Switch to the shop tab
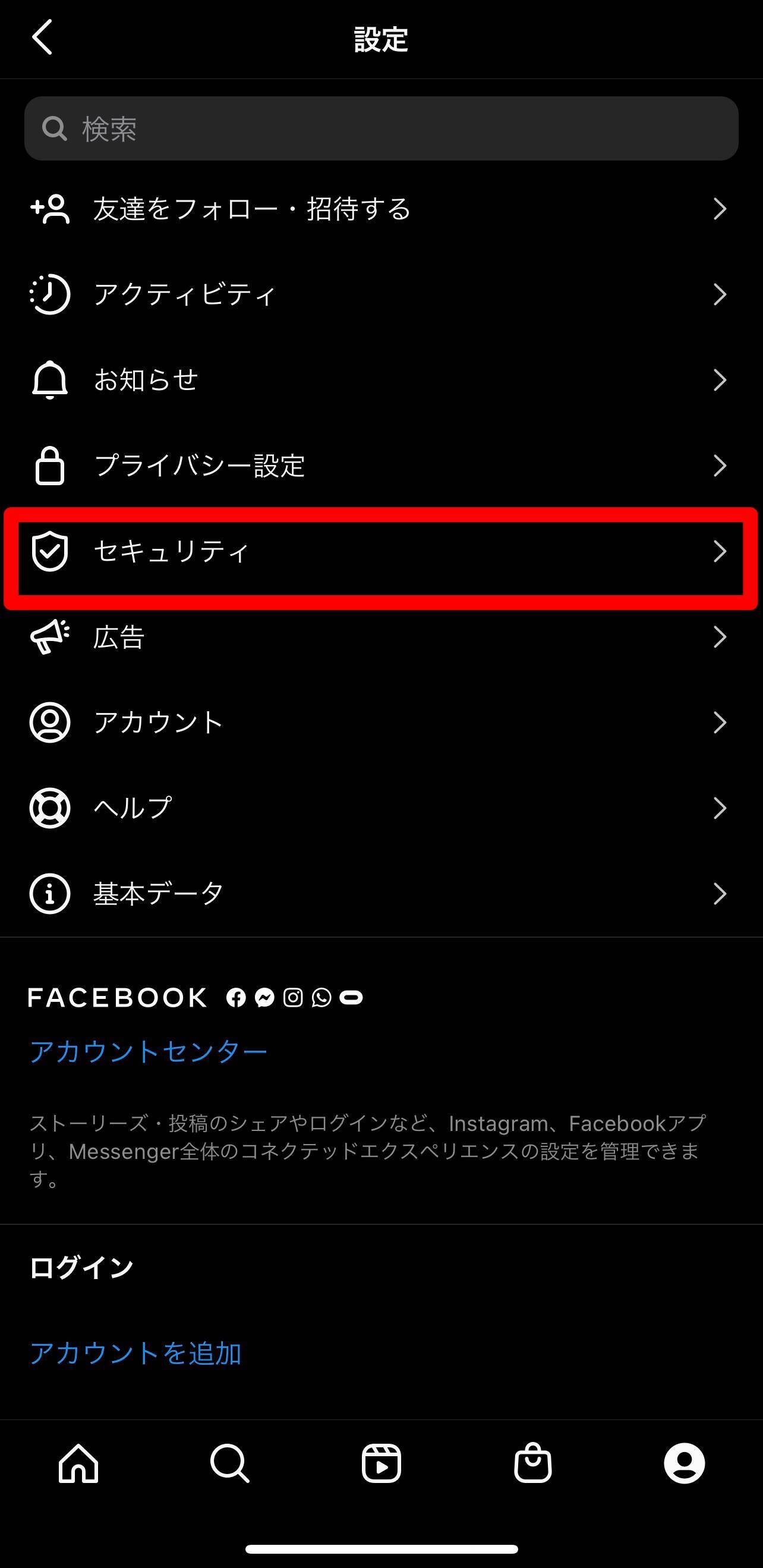 pos(533,1463)
